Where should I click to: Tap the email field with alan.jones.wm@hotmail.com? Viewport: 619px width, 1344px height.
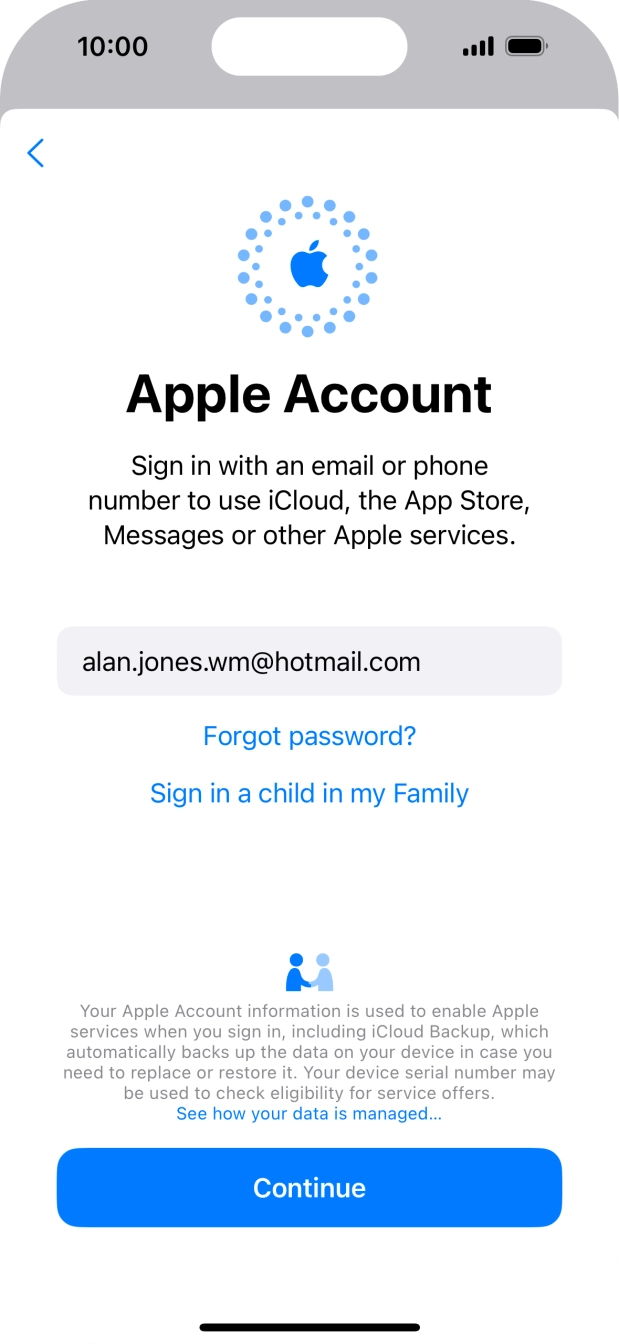pyautogui.click(x=309, y=661)
